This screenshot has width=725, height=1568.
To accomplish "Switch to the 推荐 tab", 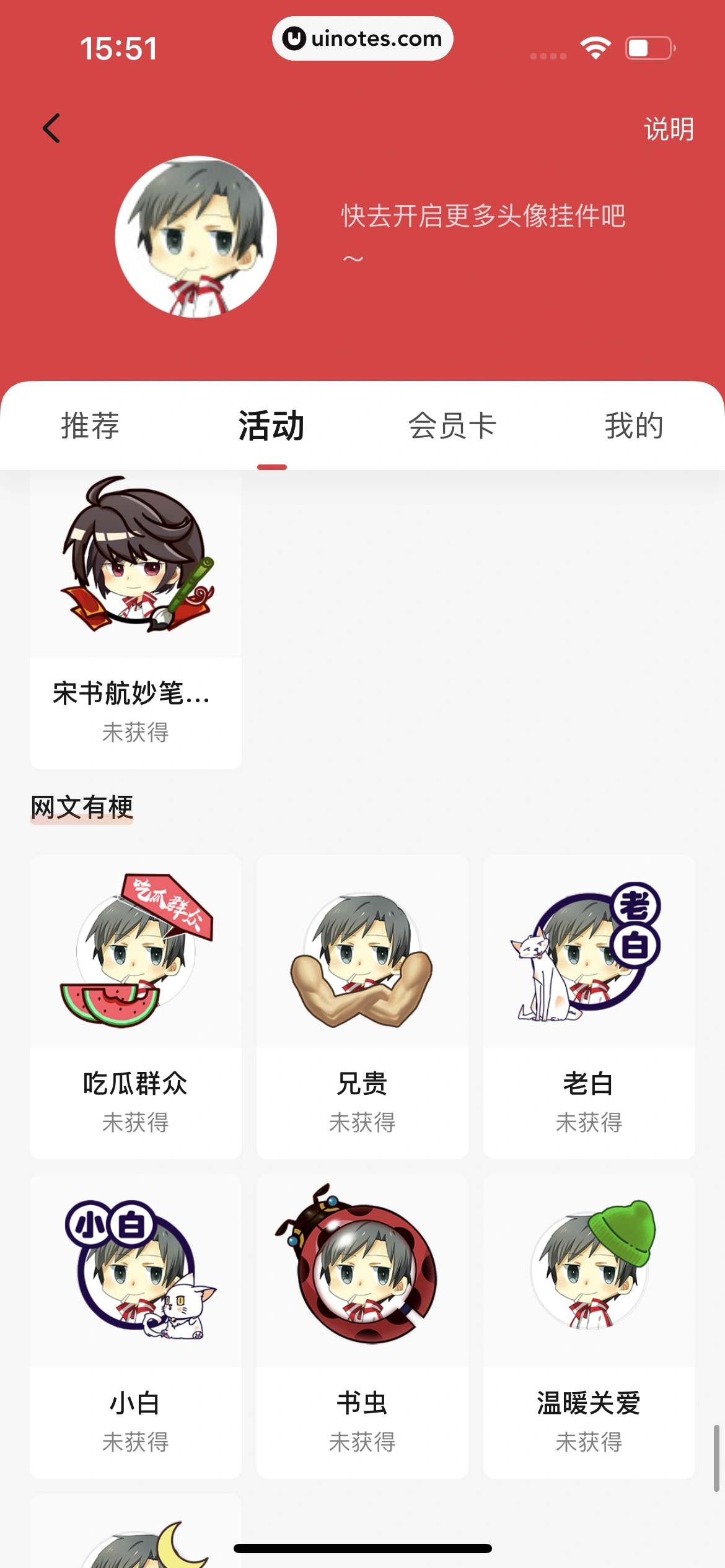I will click(x=89, y=426).
